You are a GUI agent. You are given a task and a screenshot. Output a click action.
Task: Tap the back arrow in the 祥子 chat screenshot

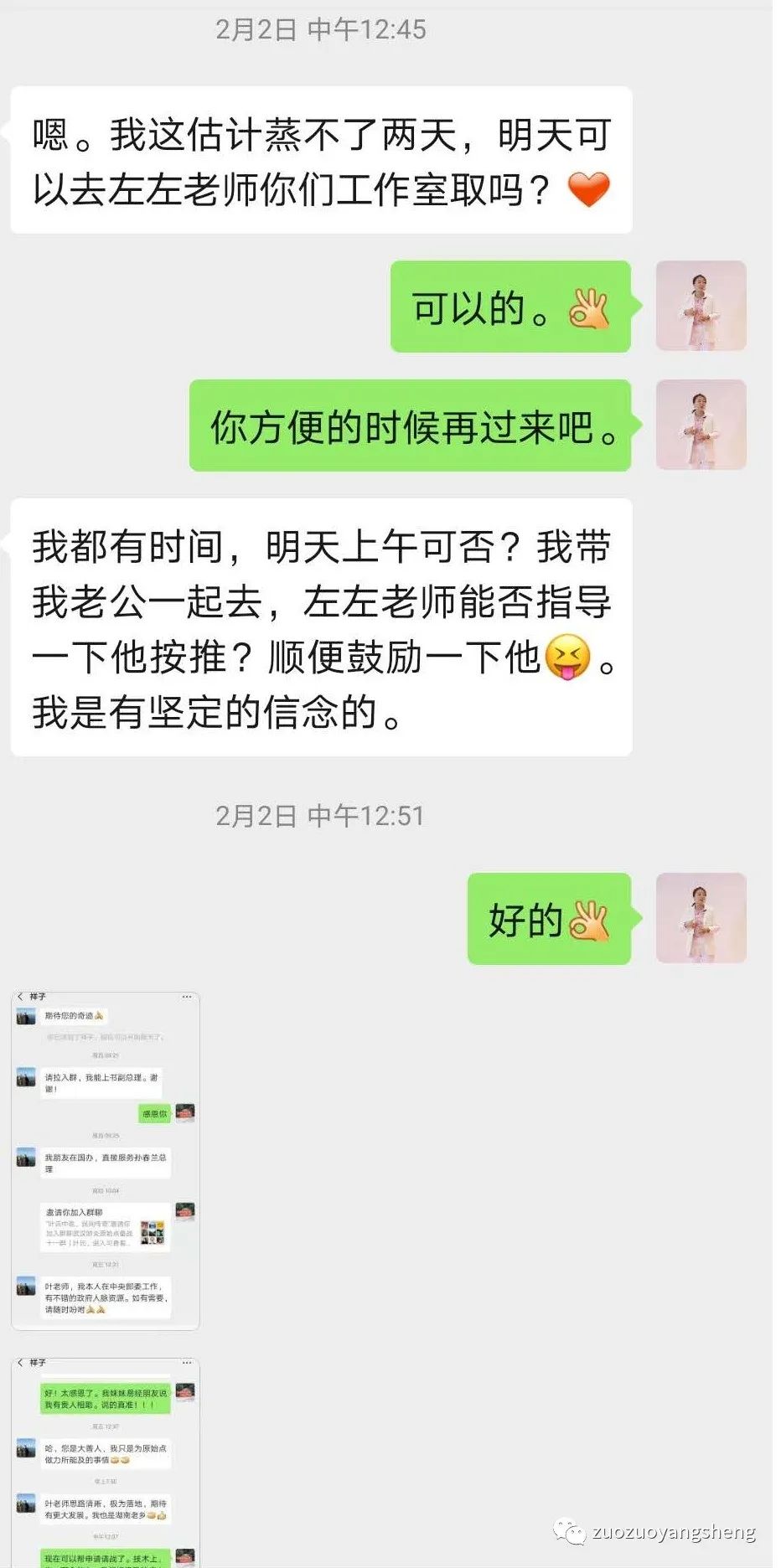pos(20,998)
